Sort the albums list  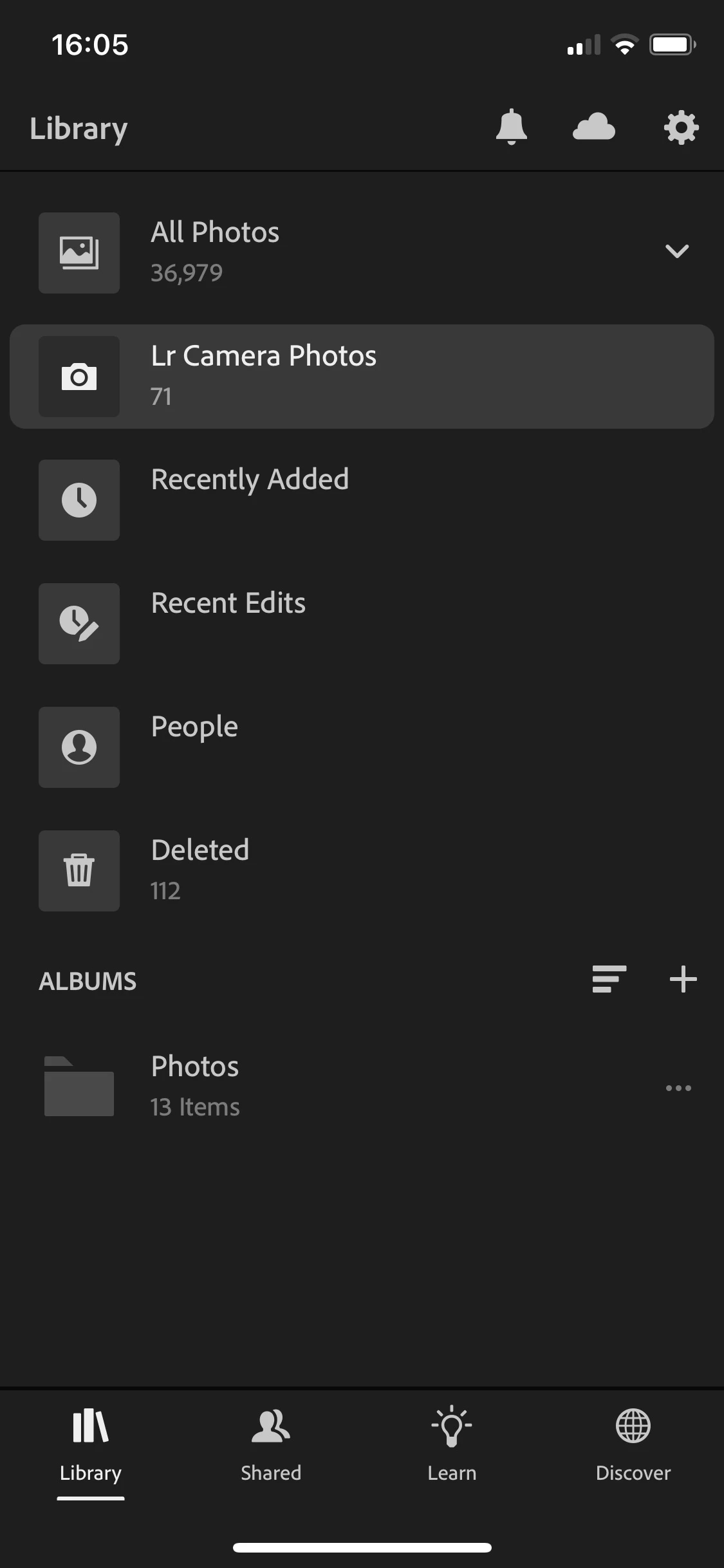609,980
